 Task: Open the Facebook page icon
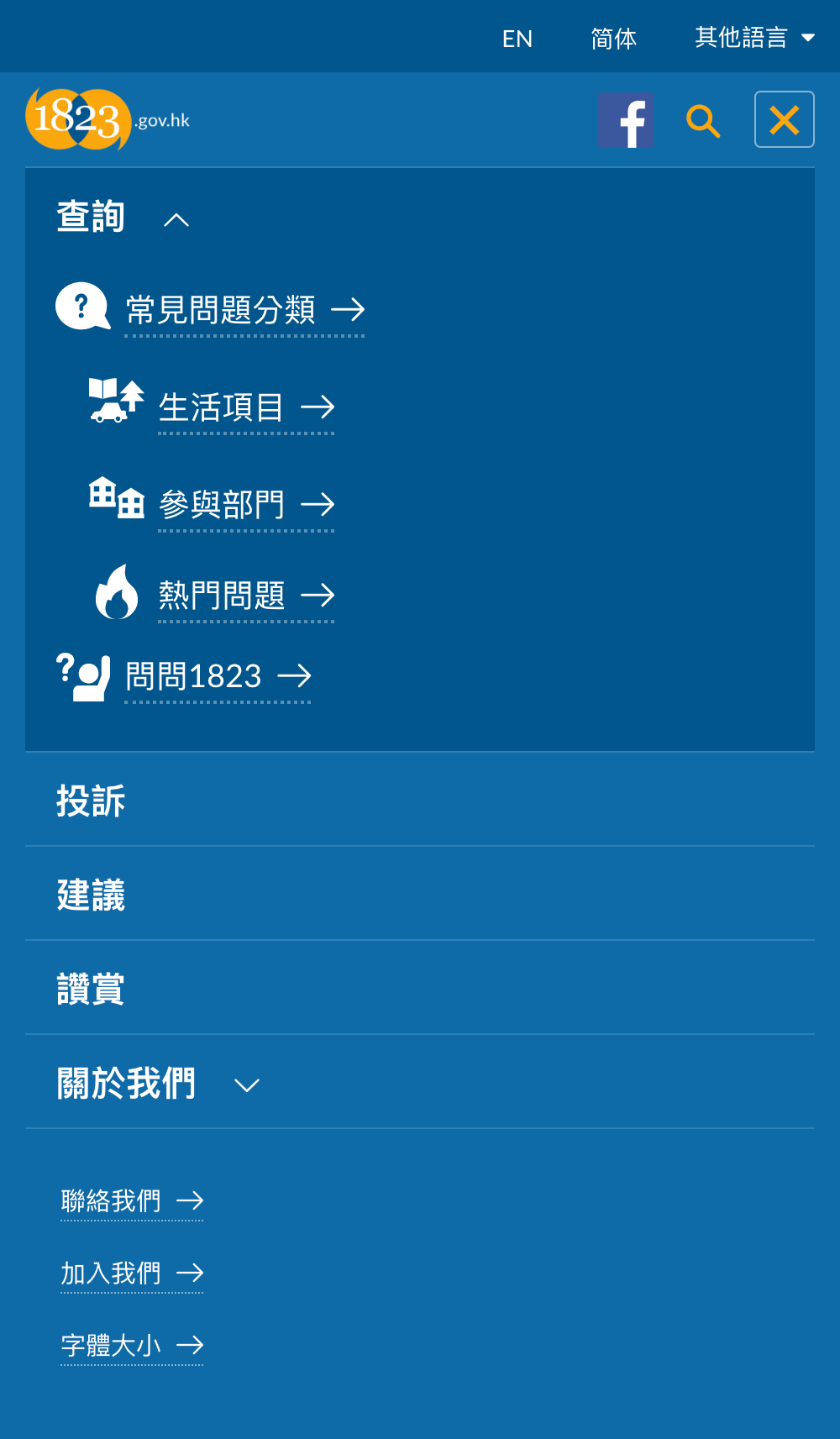[626, 120]
